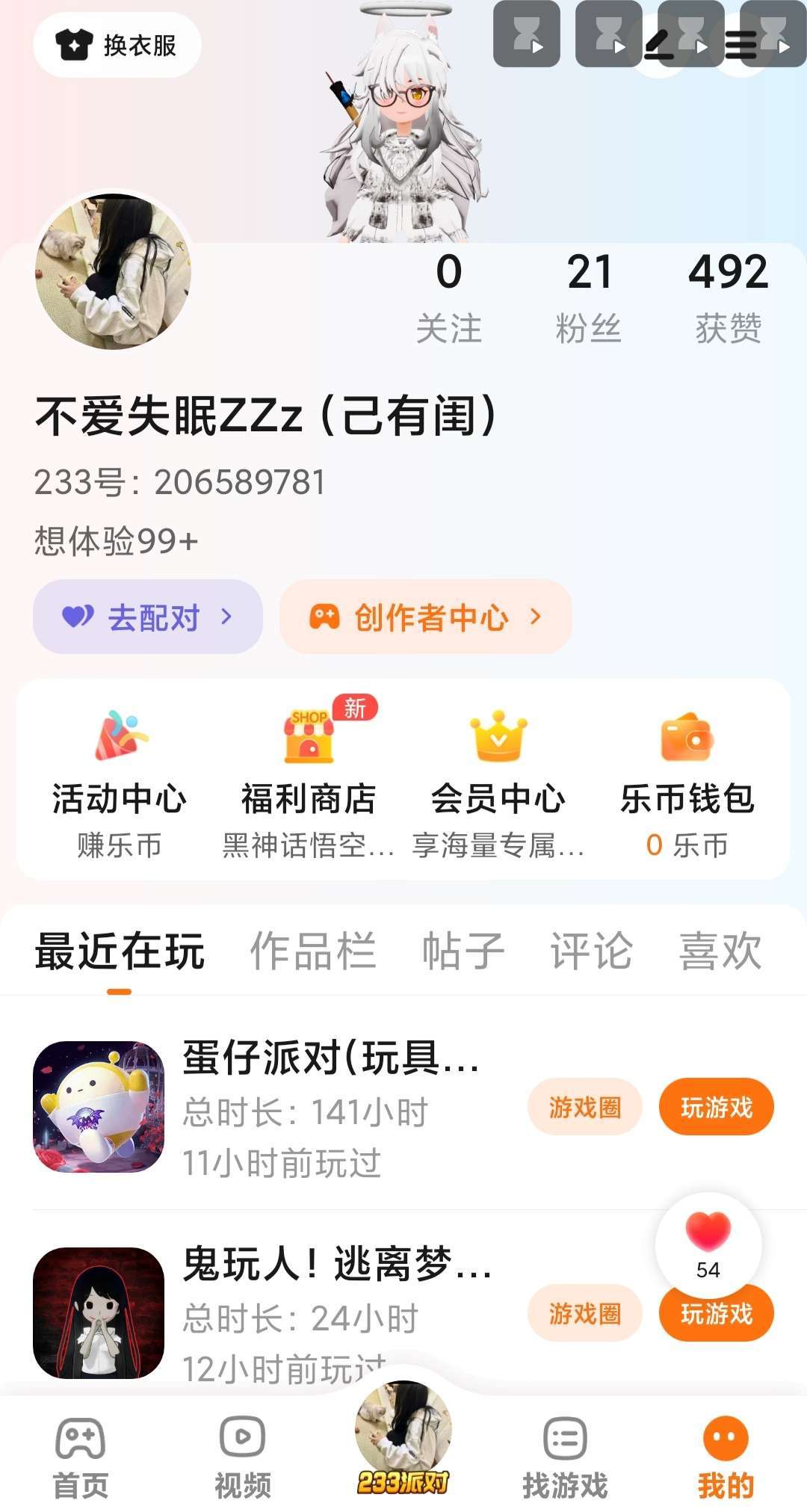The image size is (807, 1512).
Task: Open 233派对 in the bottom bar
Action: click(x=403, y=1439)
